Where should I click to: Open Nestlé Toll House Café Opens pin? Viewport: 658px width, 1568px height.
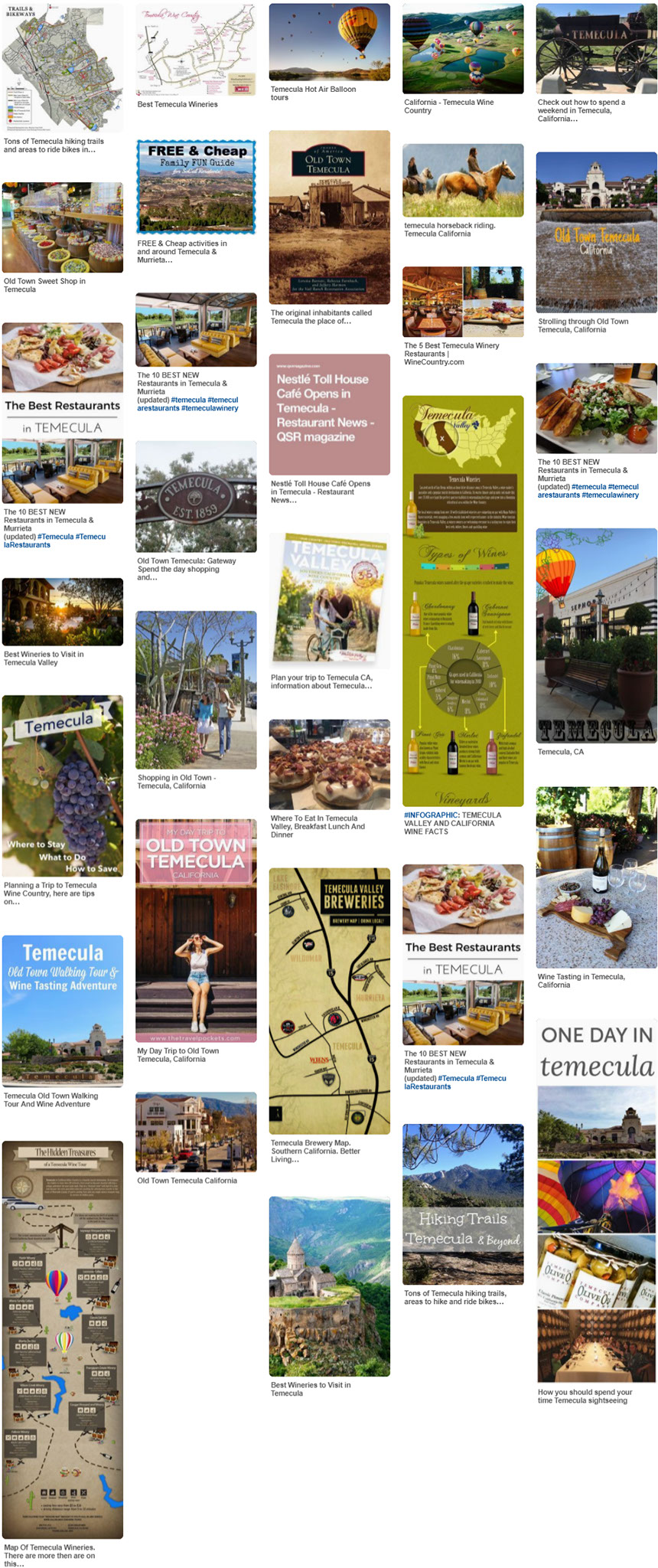point(329,414)
